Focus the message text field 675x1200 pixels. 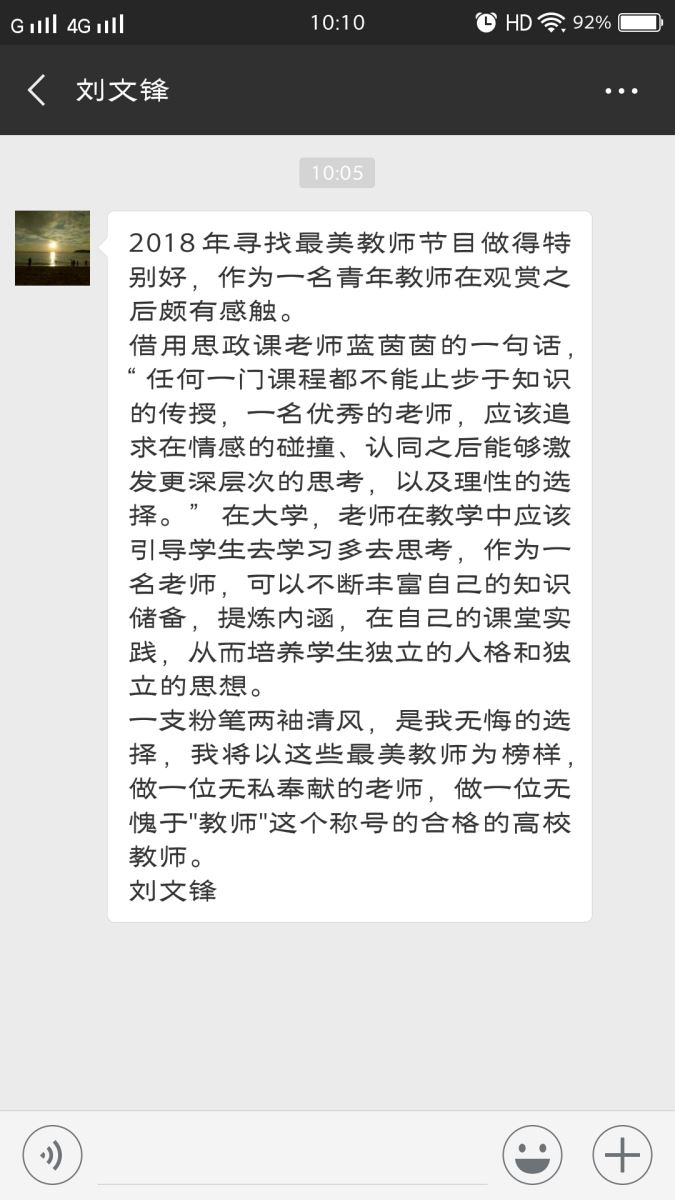click(292, 1155)
